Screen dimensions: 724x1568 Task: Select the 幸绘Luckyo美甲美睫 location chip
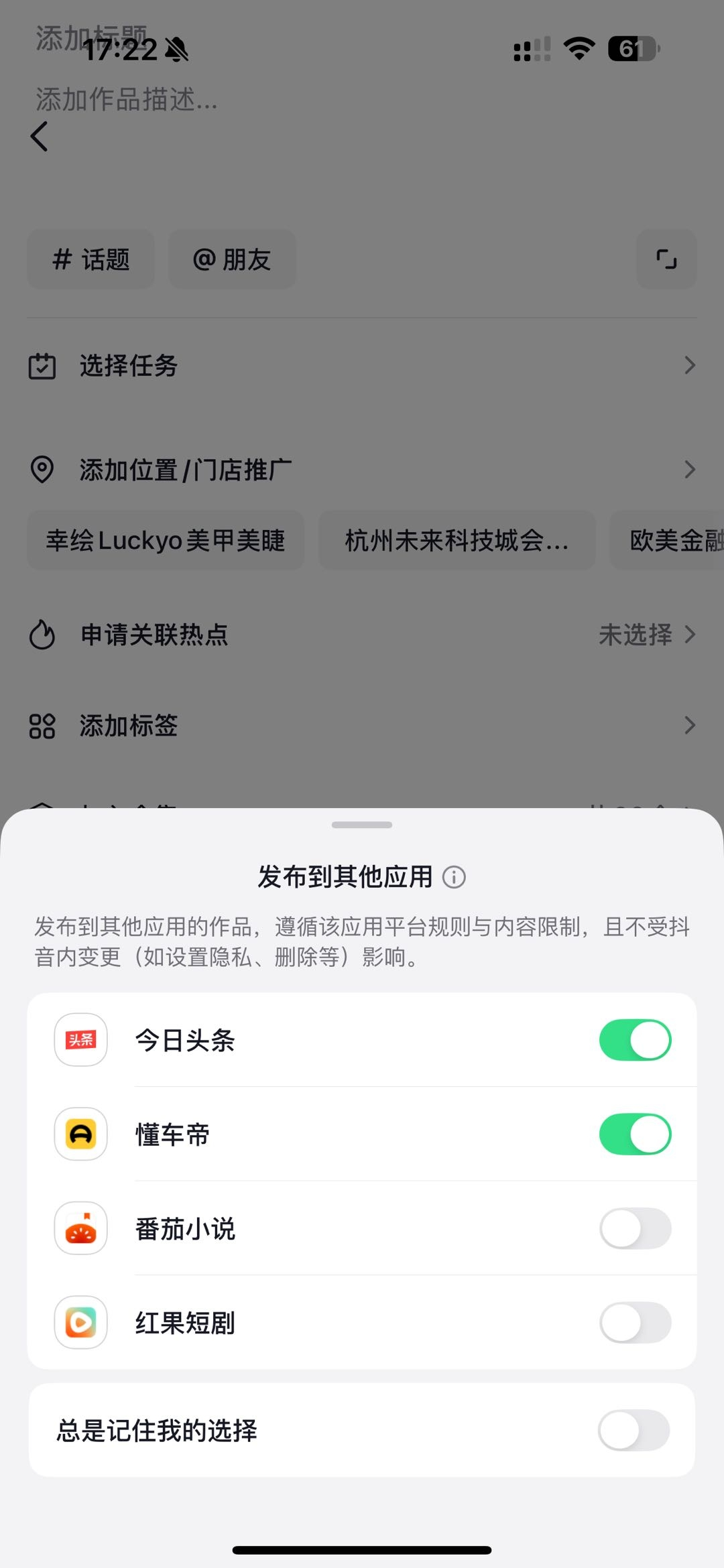point(166,540)
